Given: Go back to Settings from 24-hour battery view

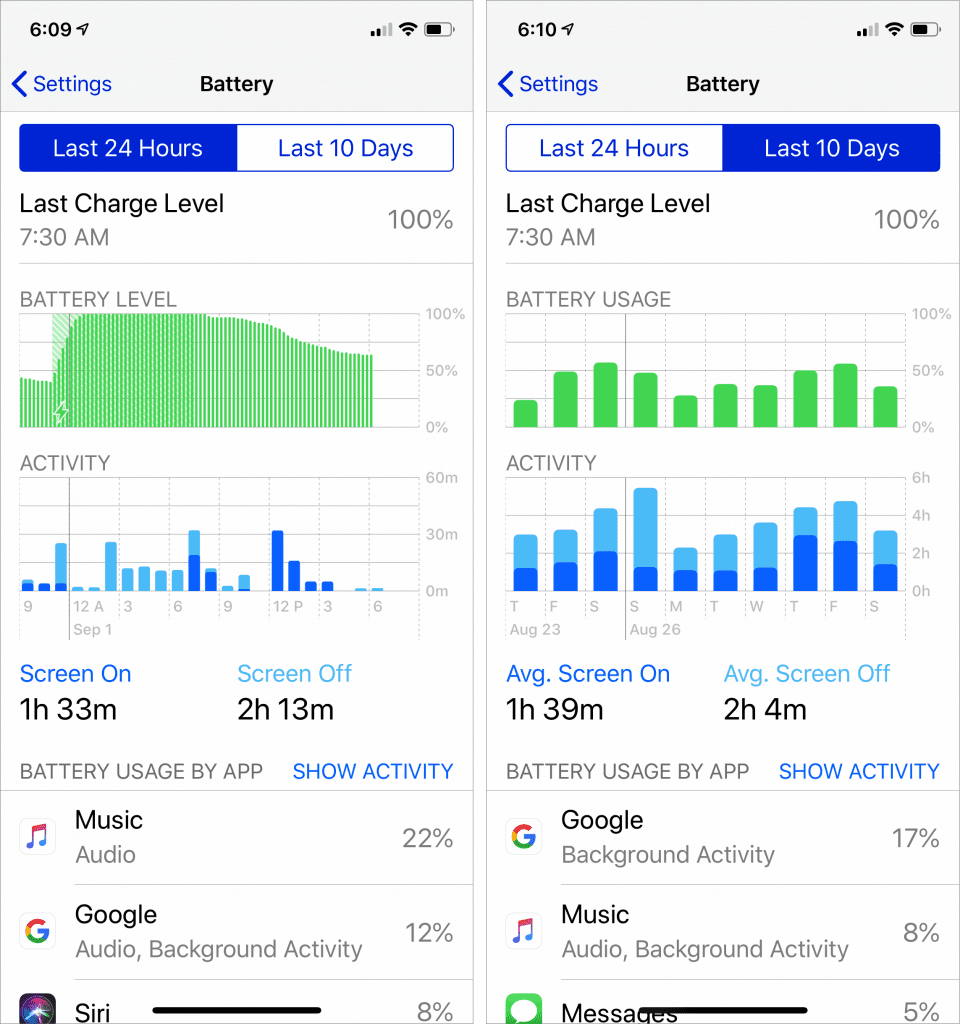Looking at the screenshot, I should 61,84.
